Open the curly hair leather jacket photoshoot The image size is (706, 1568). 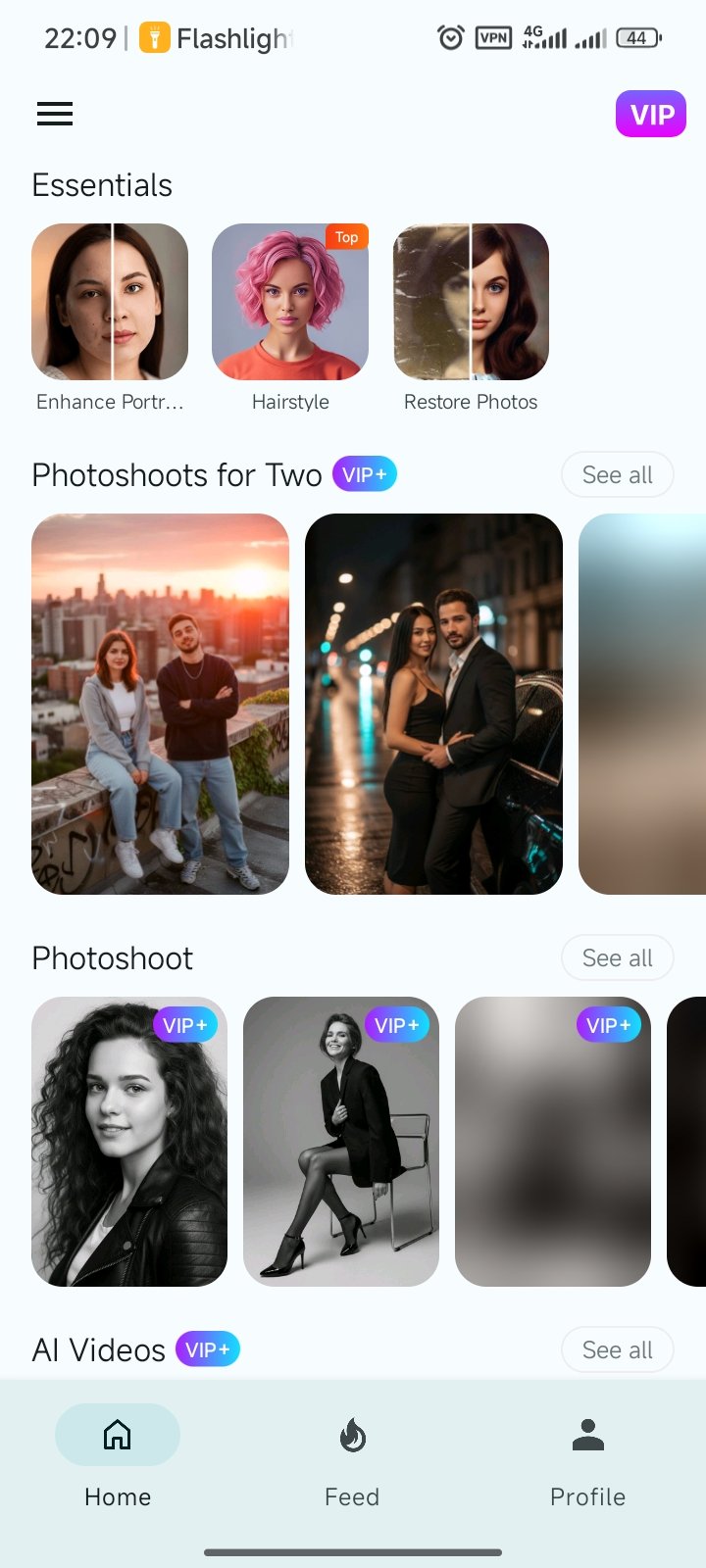[129, 1142]
